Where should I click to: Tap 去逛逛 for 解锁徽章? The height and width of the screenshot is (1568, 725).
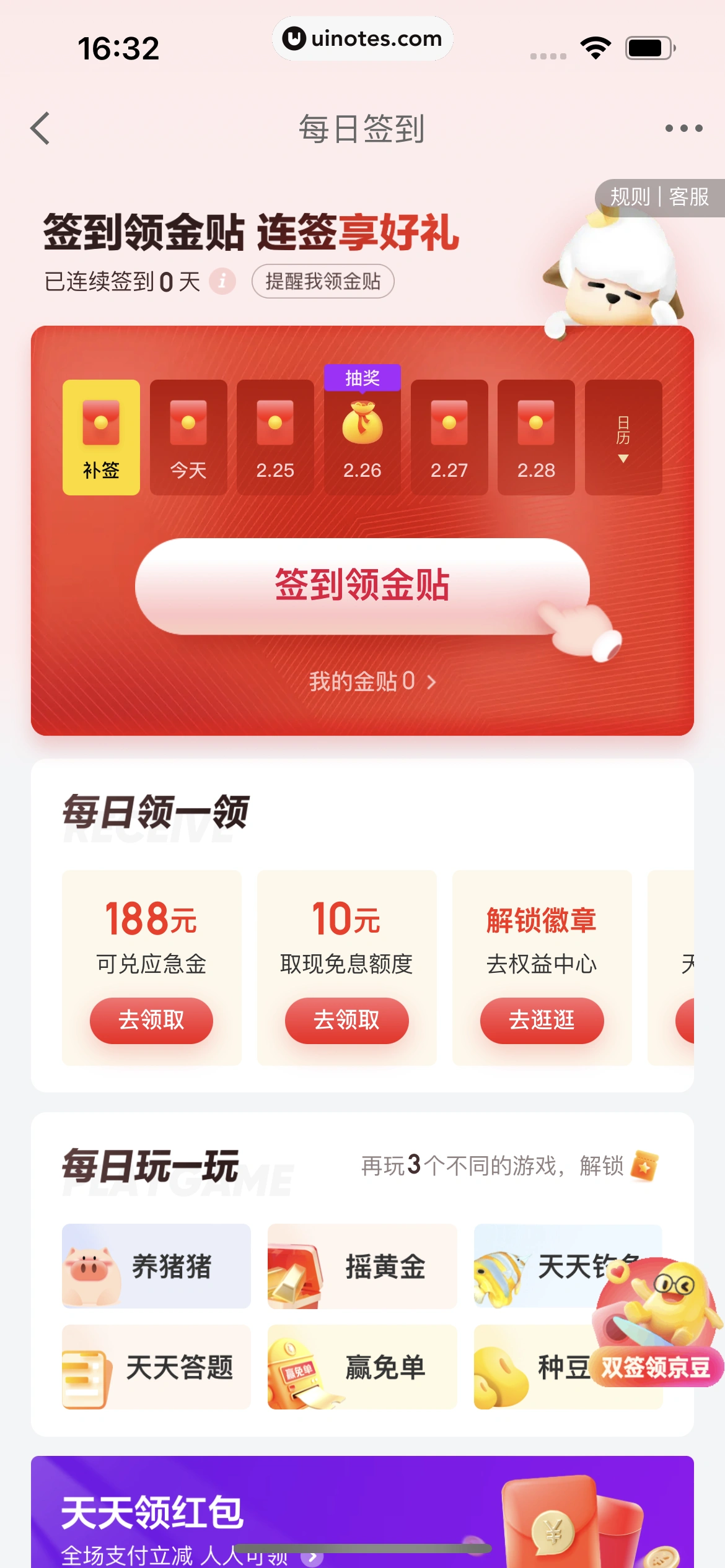click(x=542, y=1020)
